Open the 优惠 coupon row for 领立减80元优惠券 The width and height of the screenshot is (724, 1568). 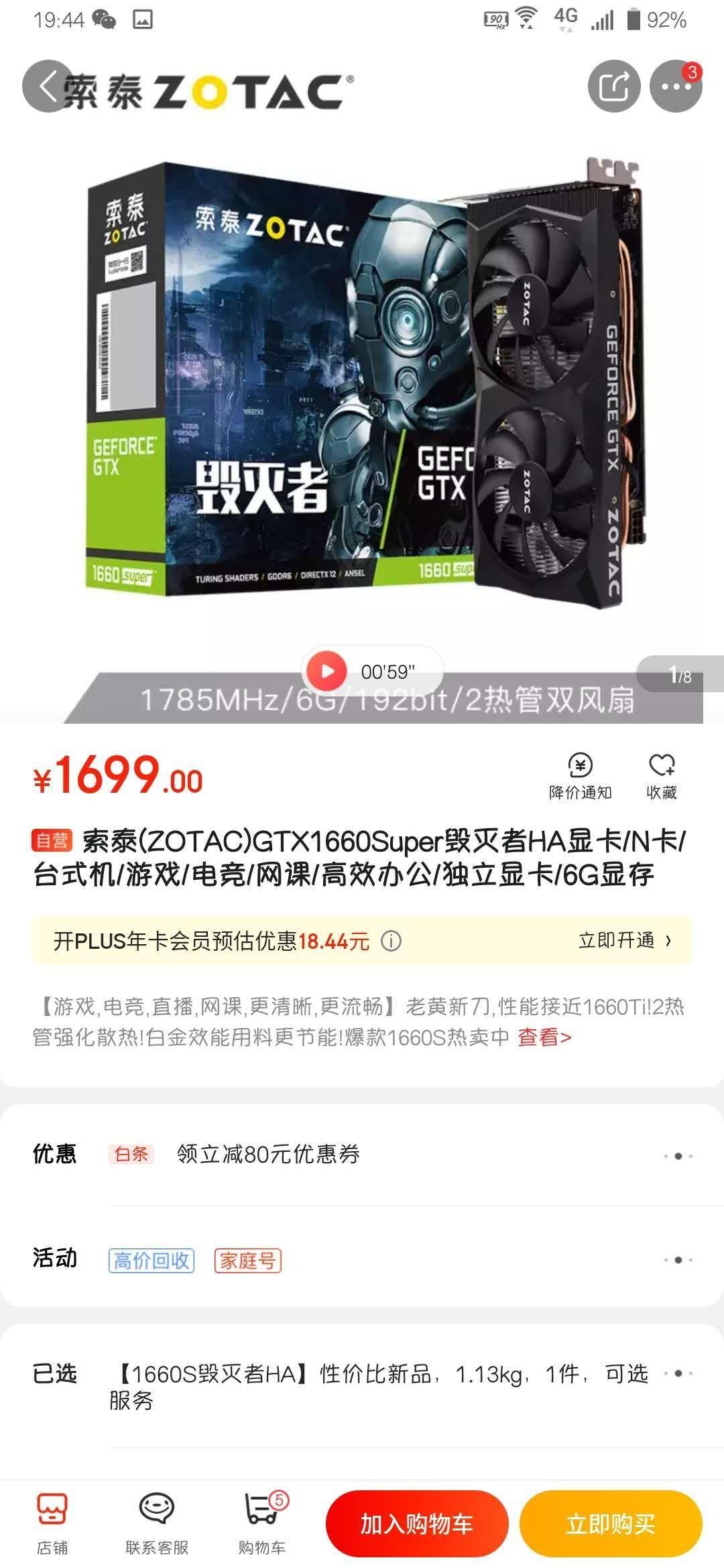point(362,1155)
